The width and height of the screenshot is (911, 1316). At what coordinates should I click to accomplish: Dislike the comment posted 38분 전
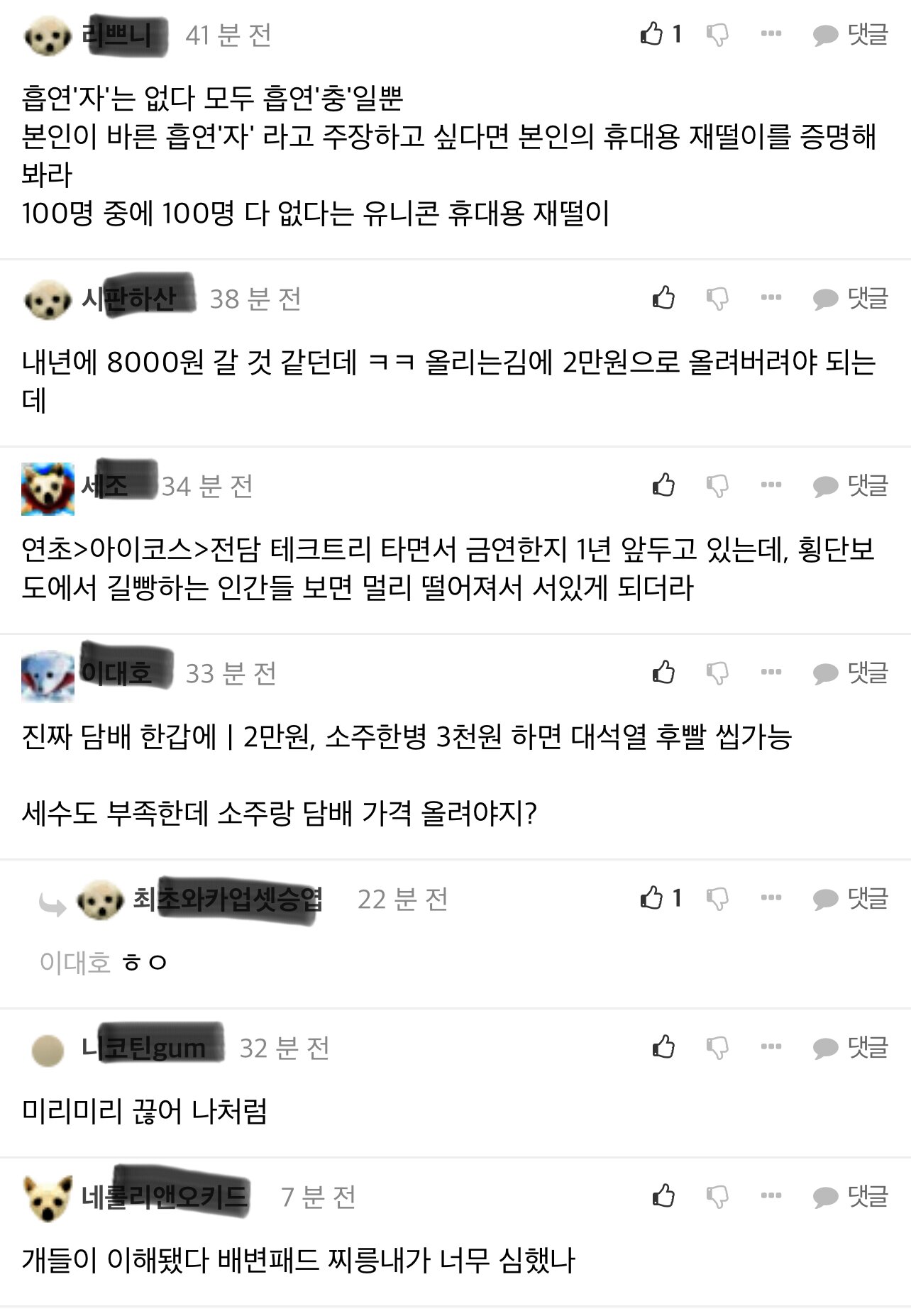click(x=717, y=299)
